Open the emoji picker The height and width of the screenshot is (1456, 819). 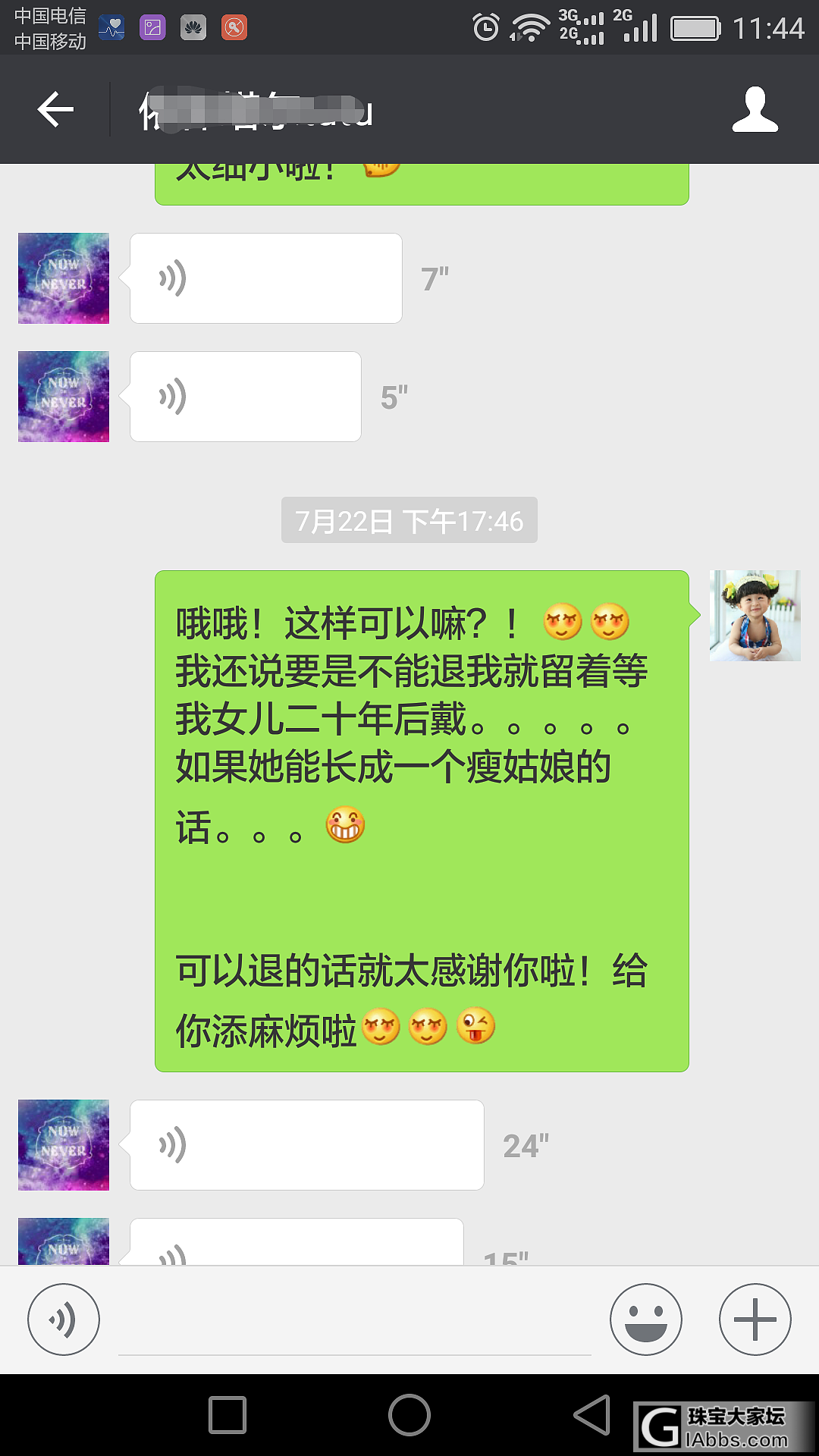click(645, 1319)
